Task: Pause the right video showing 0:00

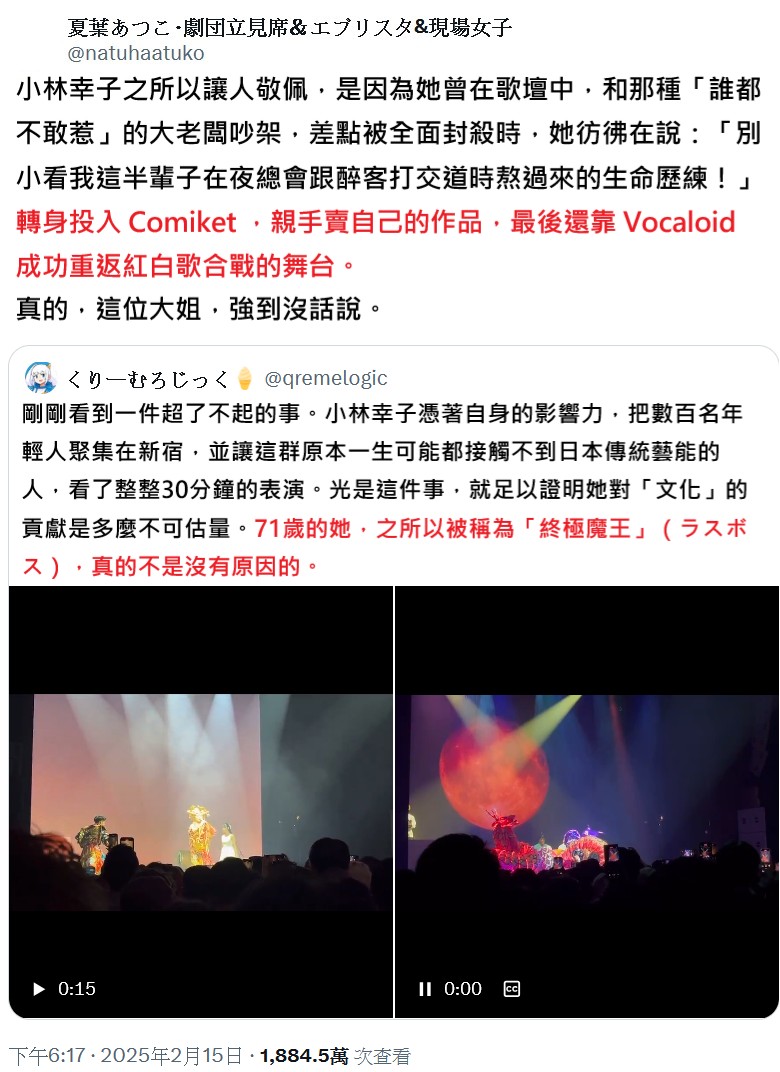Action: 425,989
